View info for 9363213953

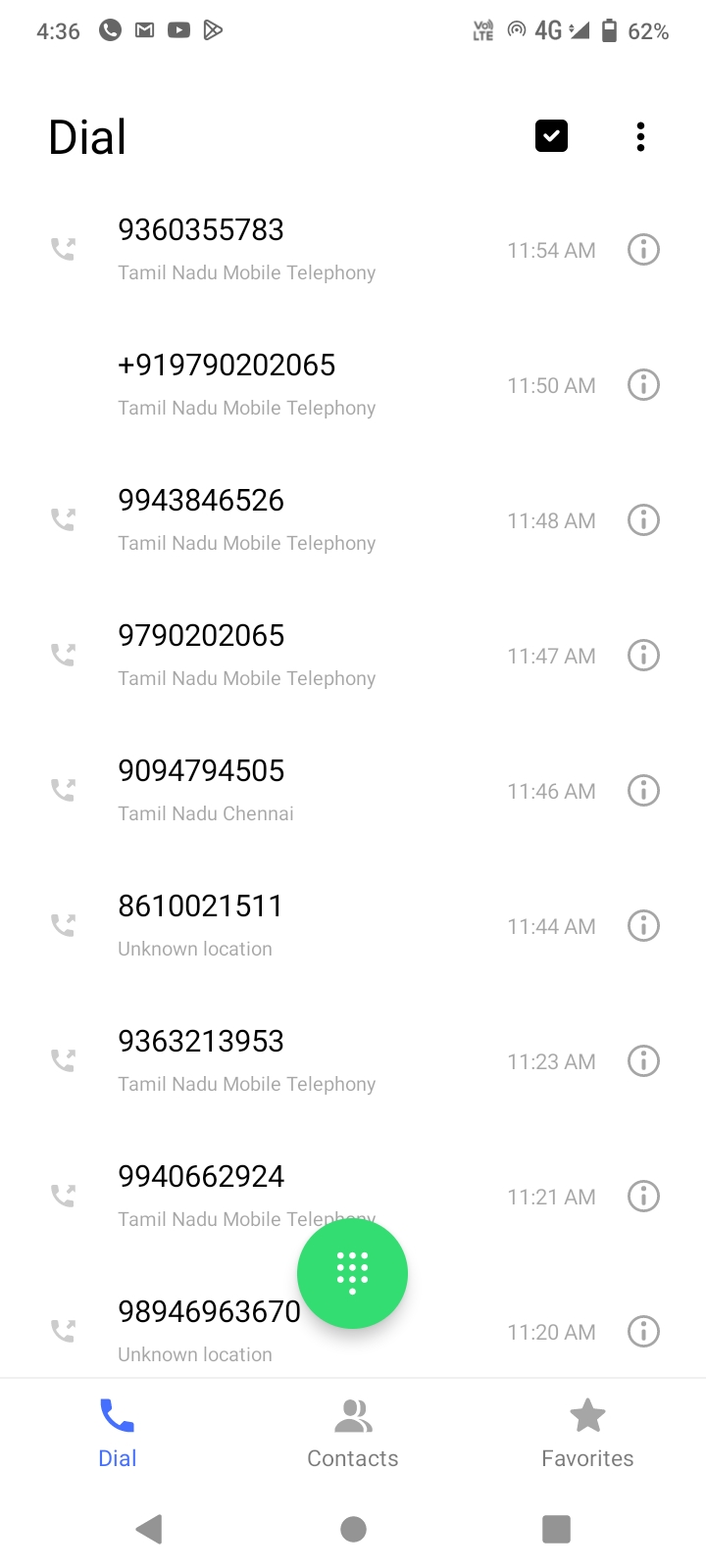(643, 1061)
